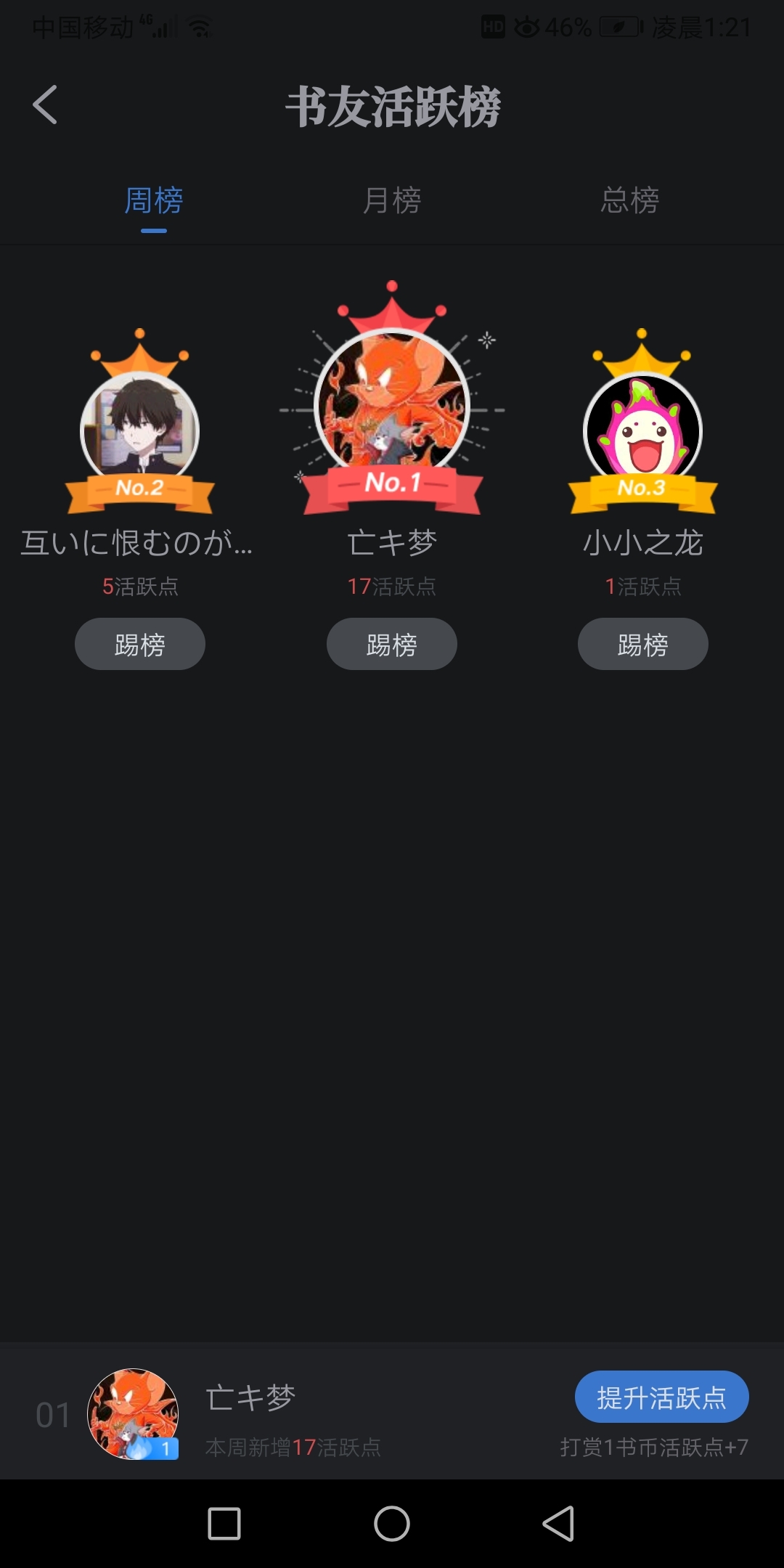Open my own avatar in the bottom bar
Screen dimensions: 784x1568
pyautogui.click(x=133, y=1413)
